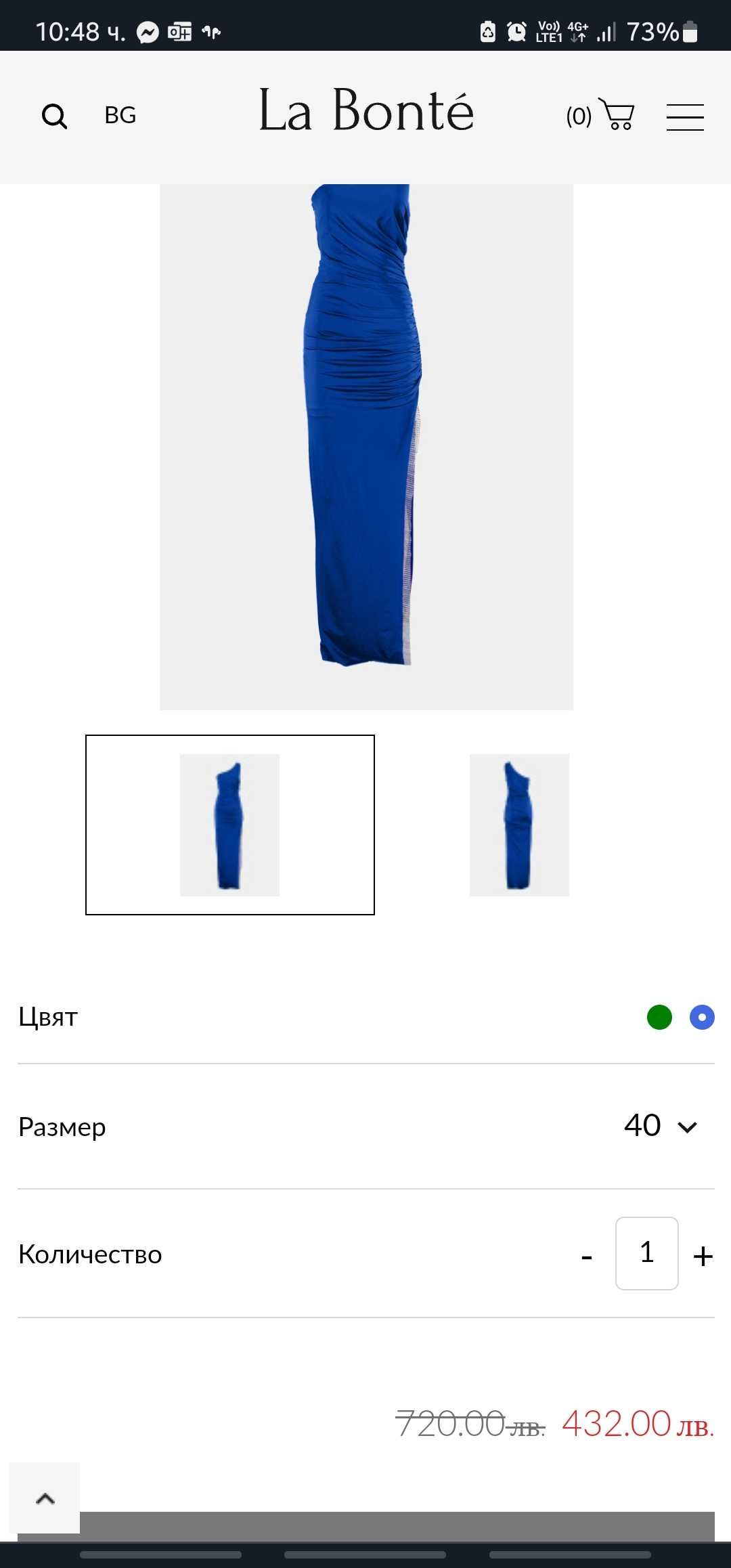Jump back to top of page
Image resolution: width=731 pixels, height=1568 pixels.
[45, 1498]
